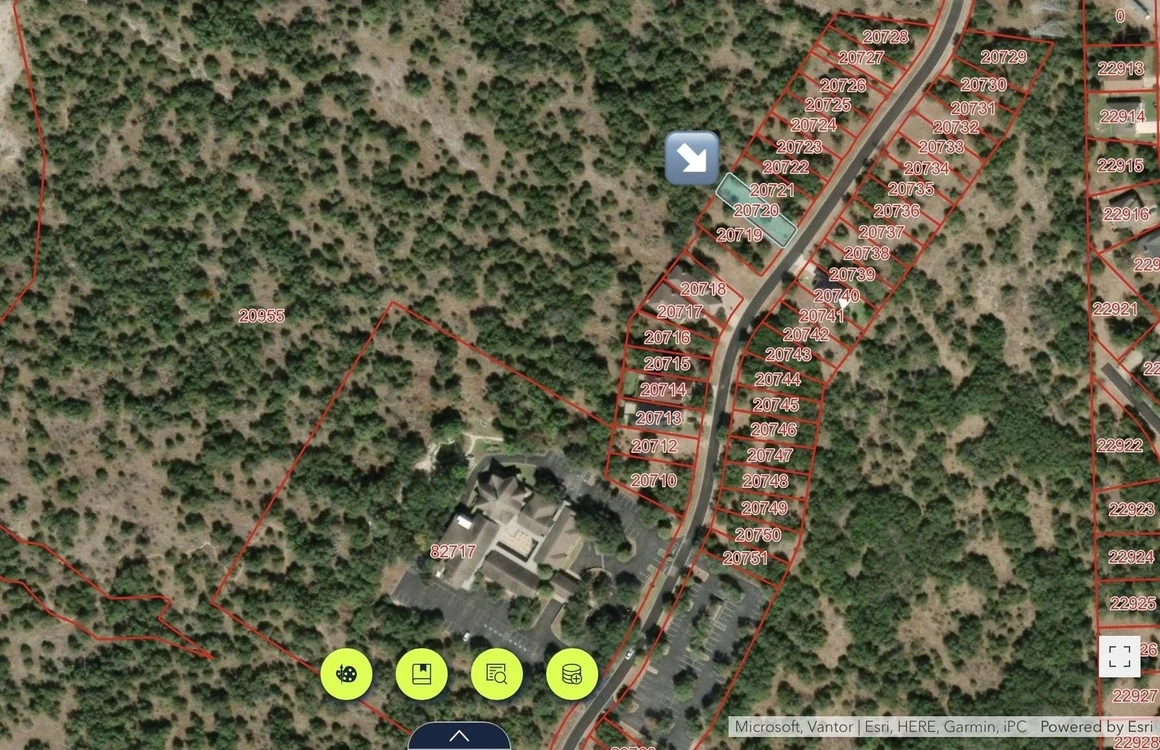Open the add data widget
The width and height of the screenshot is (1160, 750).
pos(572,674)
